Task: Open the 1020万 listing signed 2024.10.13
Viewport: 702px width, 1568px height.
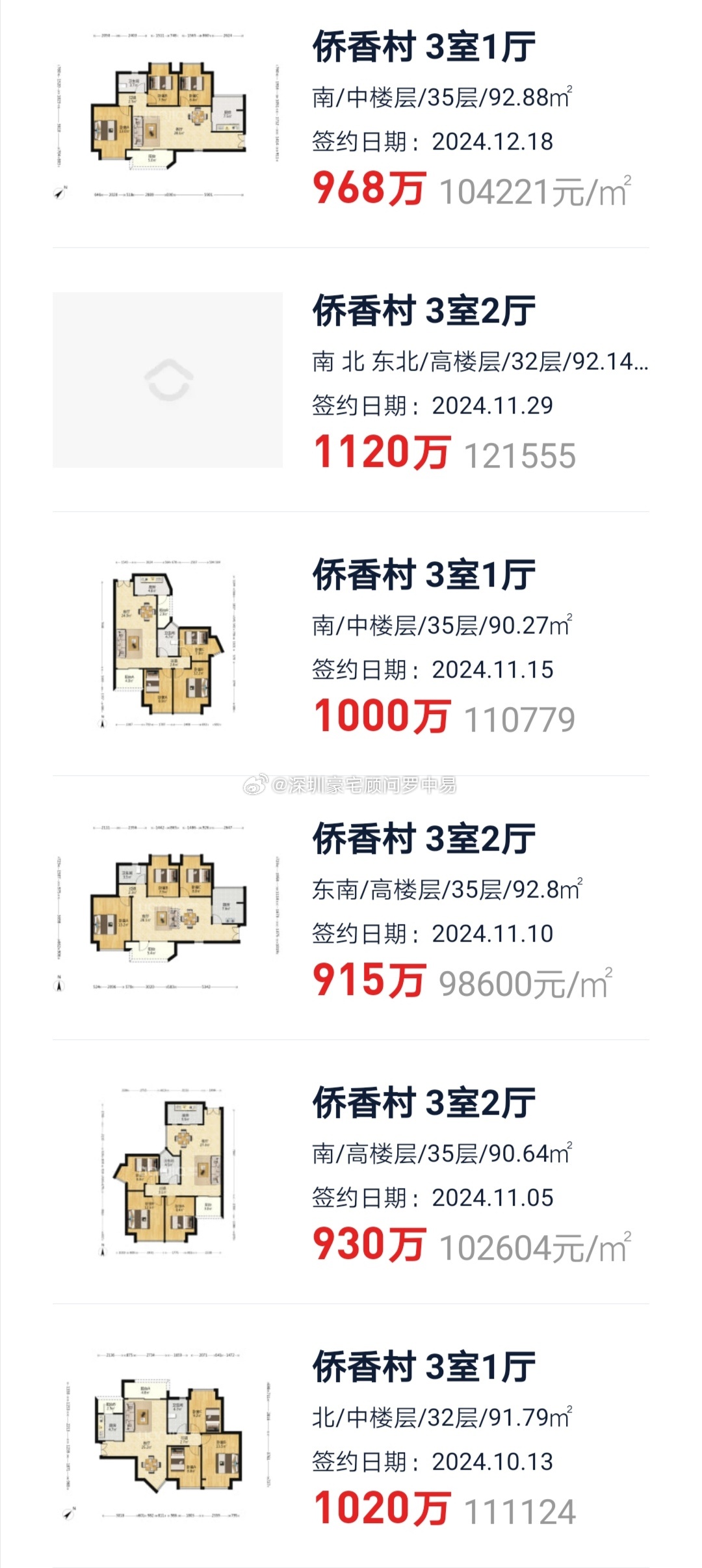Action: pos(351,1436)
